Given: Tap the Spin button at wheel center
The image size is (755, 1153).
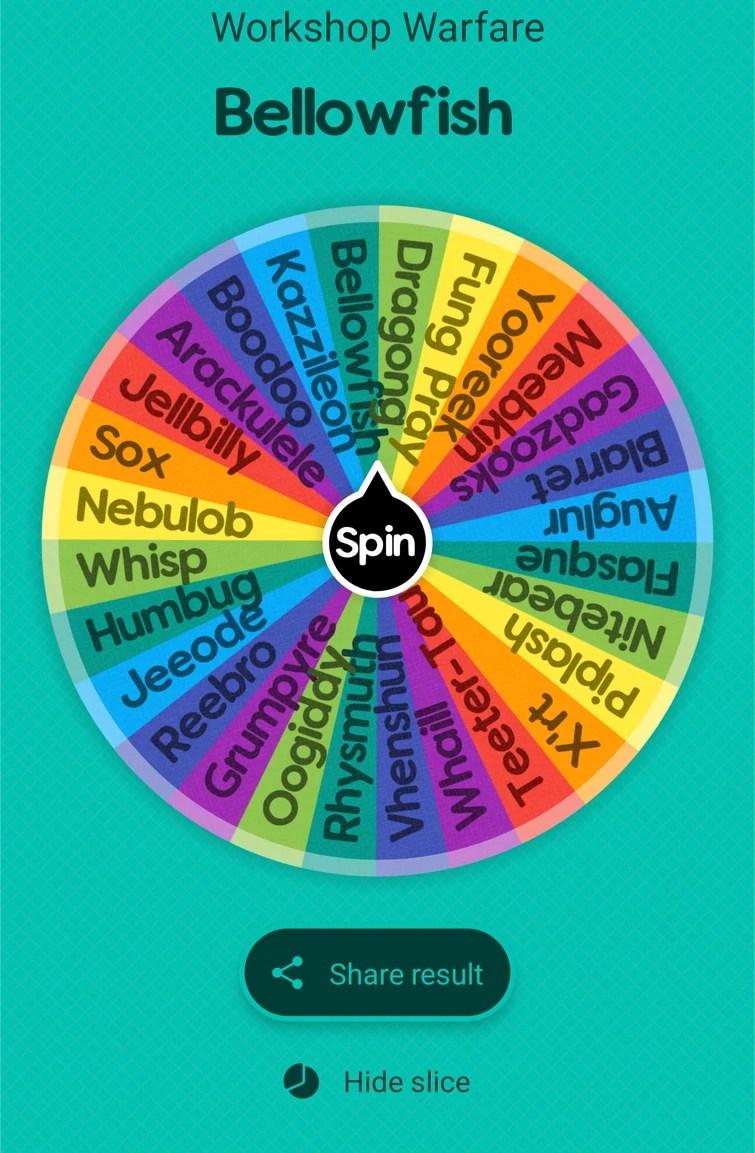Looking at the screenshot, I should click(376, 543).
